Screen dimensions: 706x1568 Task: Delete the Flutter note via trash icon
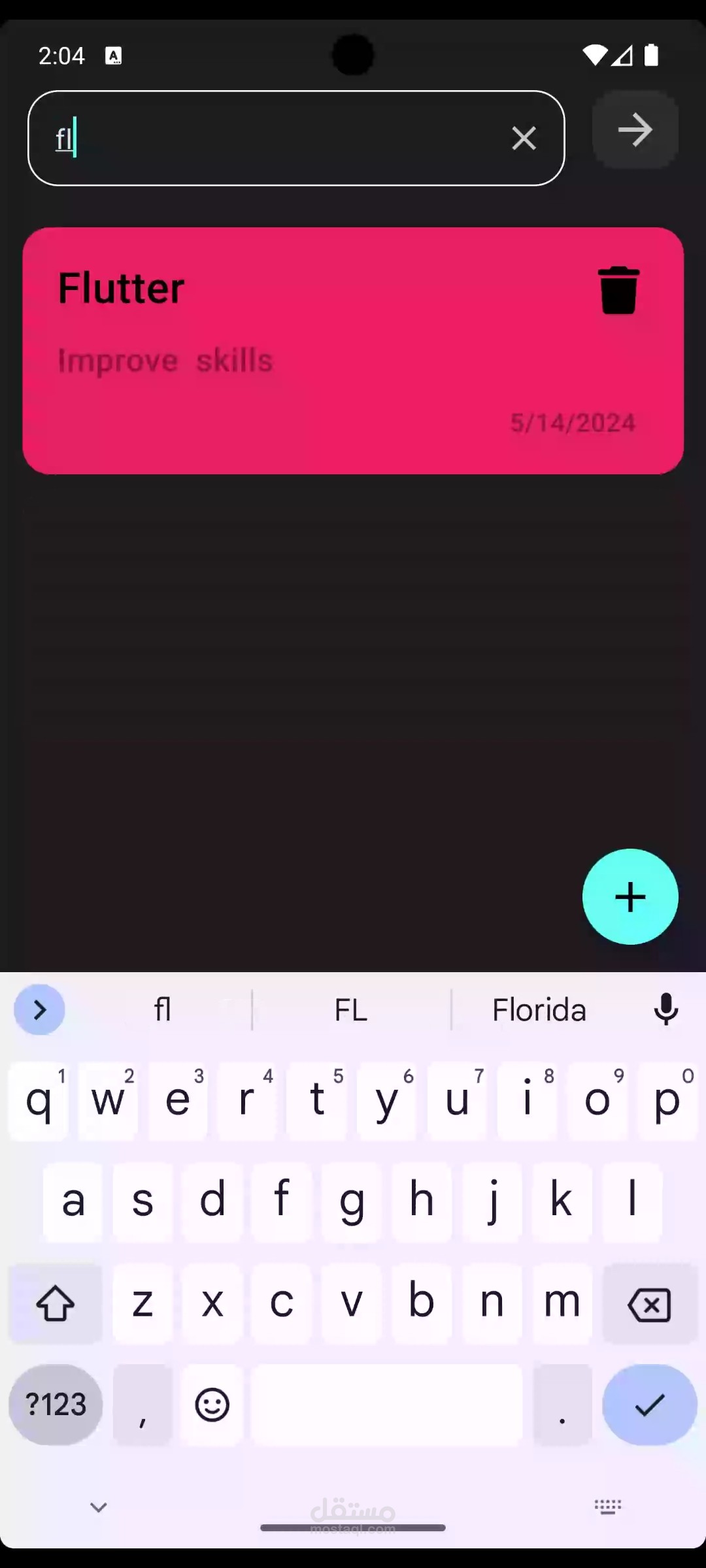click(618, 290)
